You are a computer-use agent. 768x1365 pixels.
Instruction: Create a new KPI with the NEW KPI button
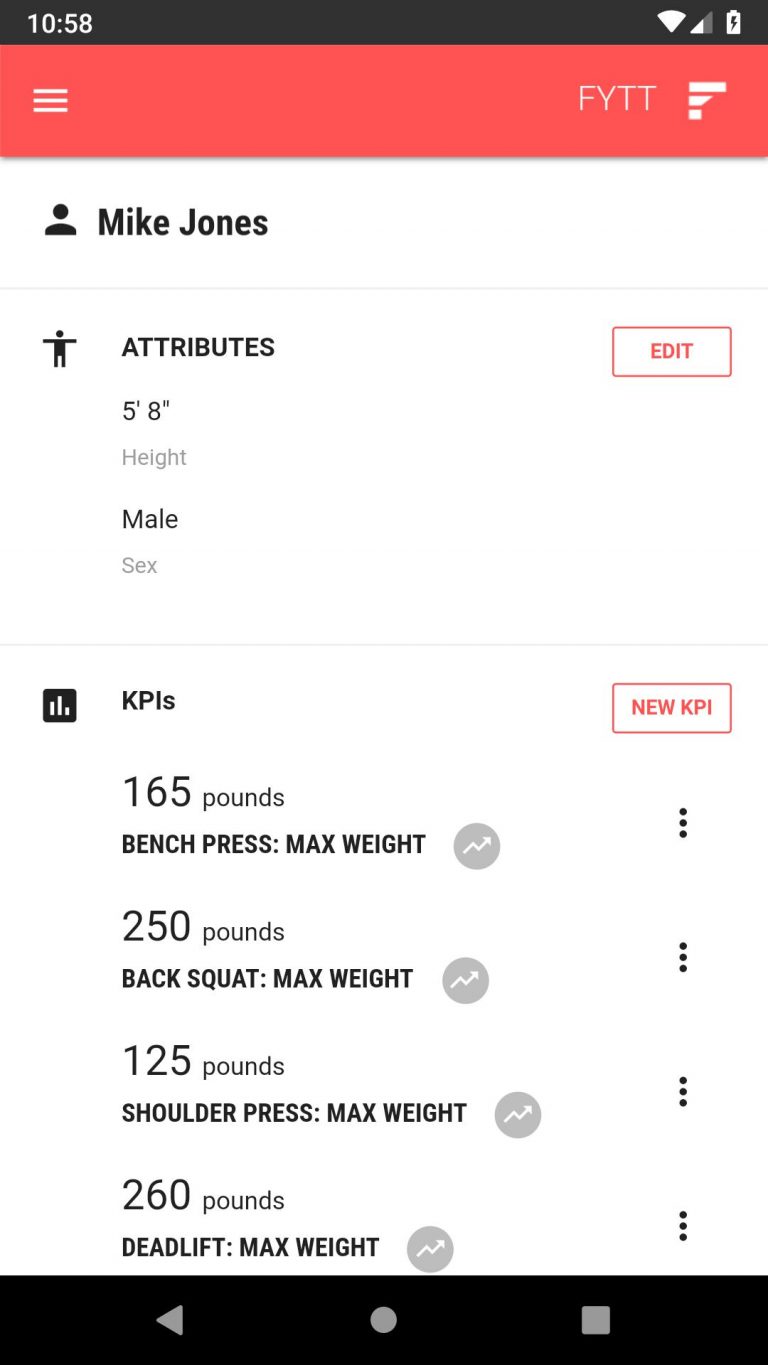point(671,707)
